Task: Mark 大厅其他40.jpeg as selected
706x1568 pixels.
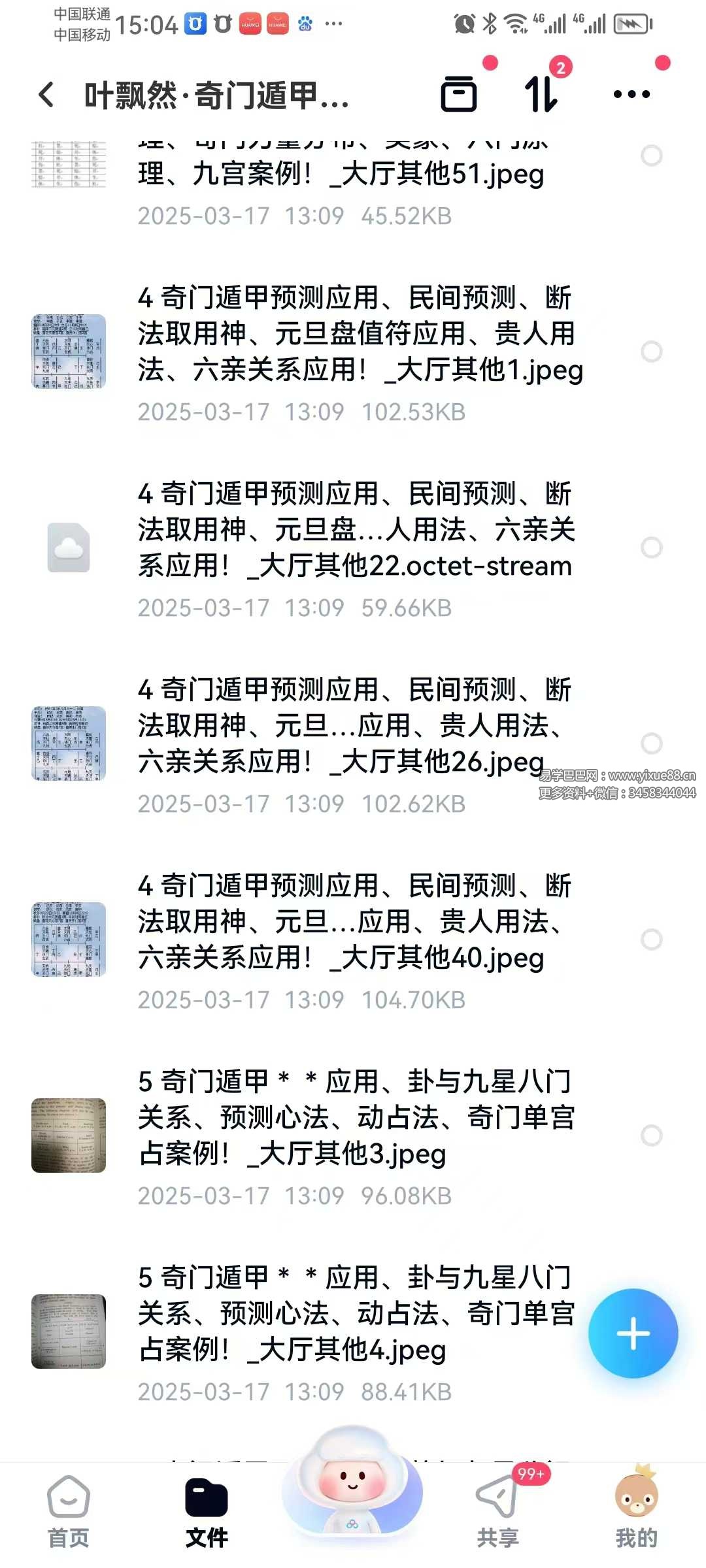Action: (651, 939)
